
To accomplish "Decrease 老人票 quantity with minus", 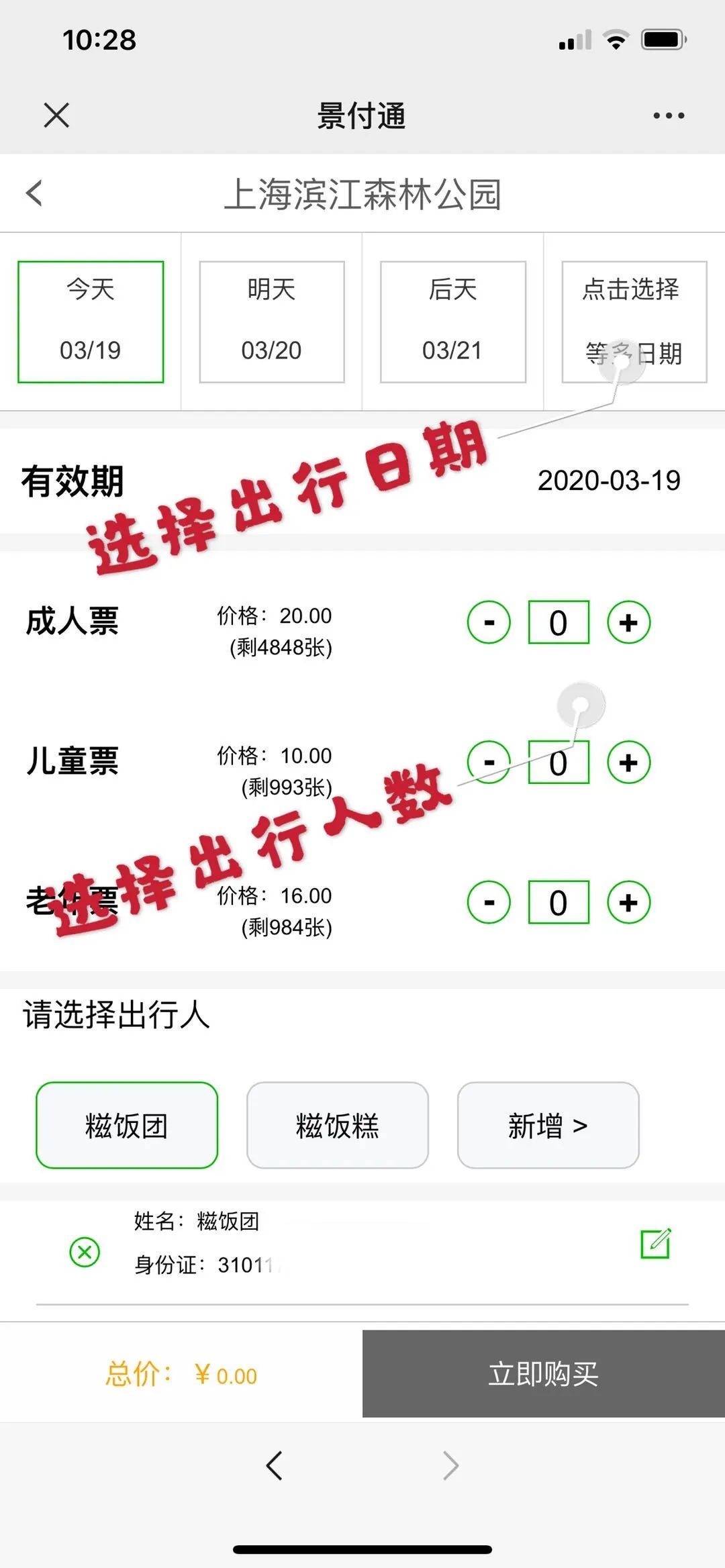I will (x=489, y=902).
